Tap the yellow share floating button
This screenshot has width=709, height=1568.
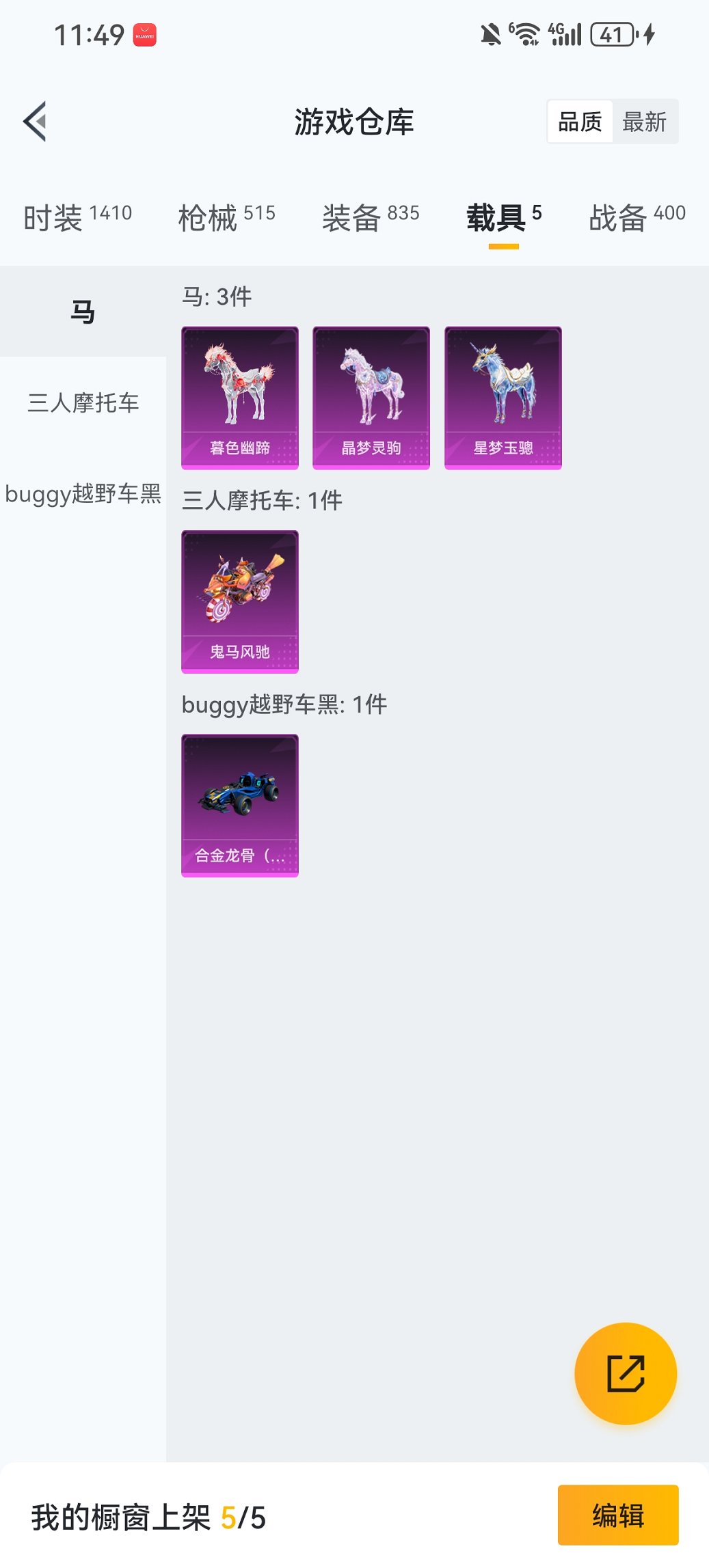[626, 1373]
